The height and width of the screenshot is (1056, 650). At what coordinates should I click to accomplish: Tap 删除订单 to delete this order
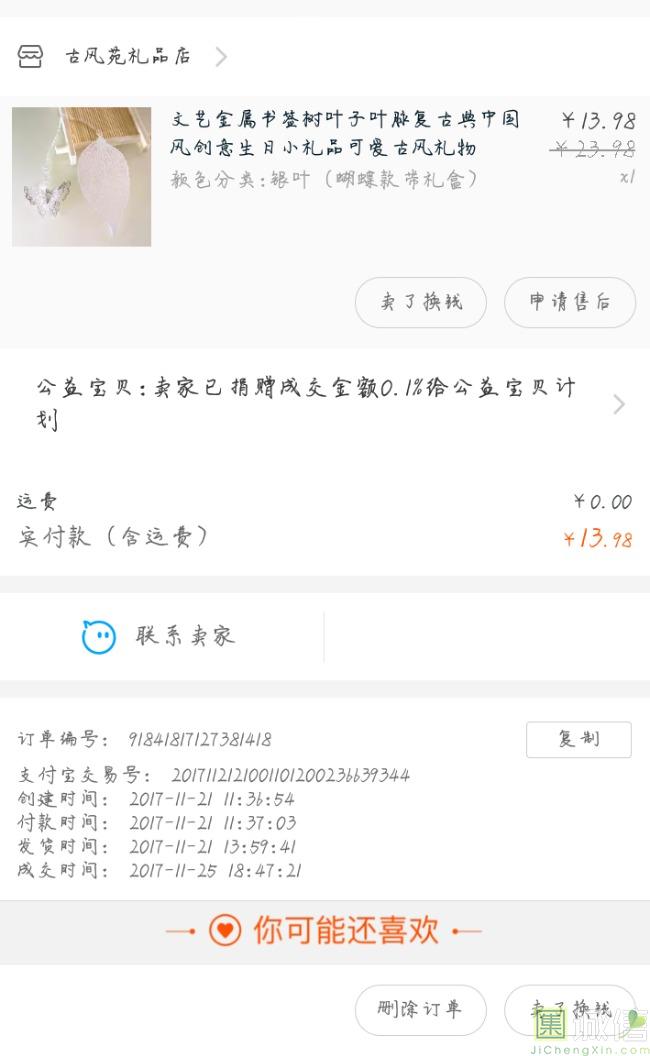tap(420, 1009)
